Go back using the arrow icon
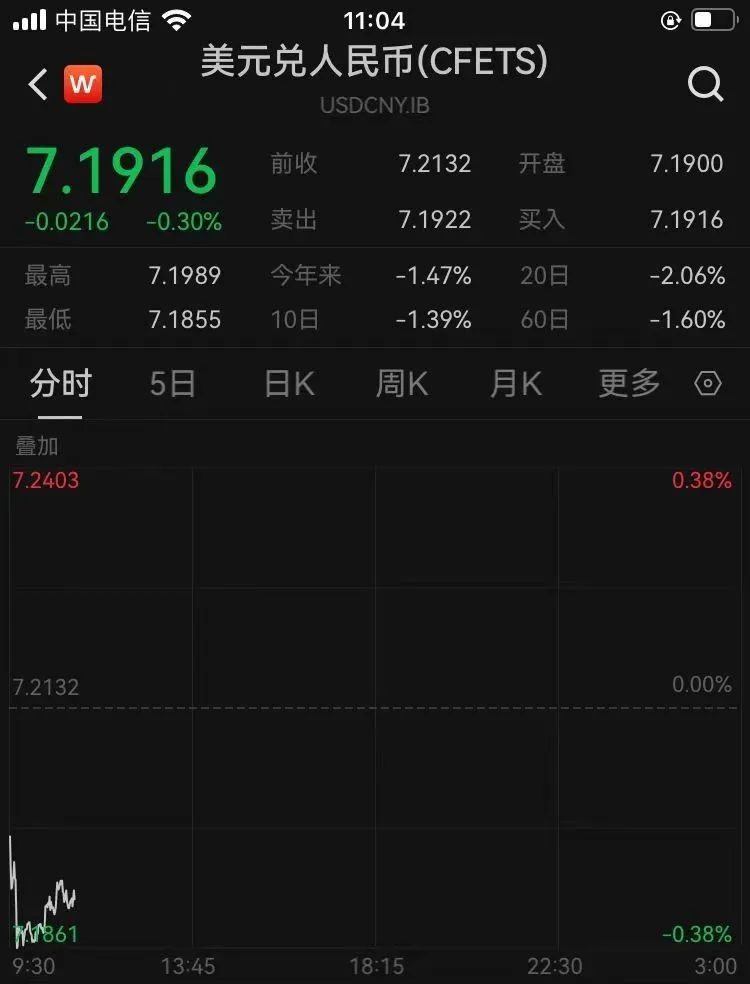Viewport: 750px width, 984px height. click(38, 85)
